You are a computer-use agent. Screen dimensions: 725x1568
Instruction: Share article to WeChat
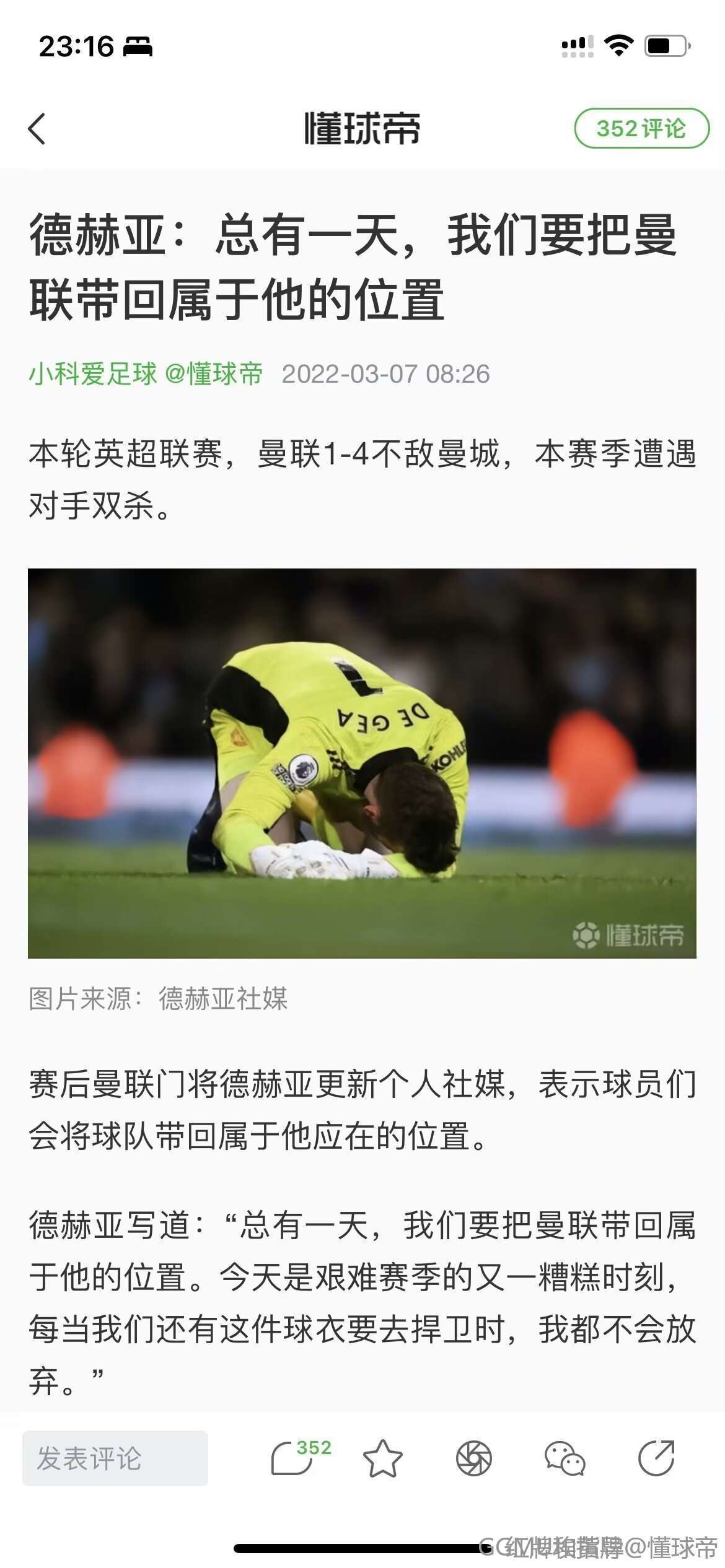(x=565, y=1458)
